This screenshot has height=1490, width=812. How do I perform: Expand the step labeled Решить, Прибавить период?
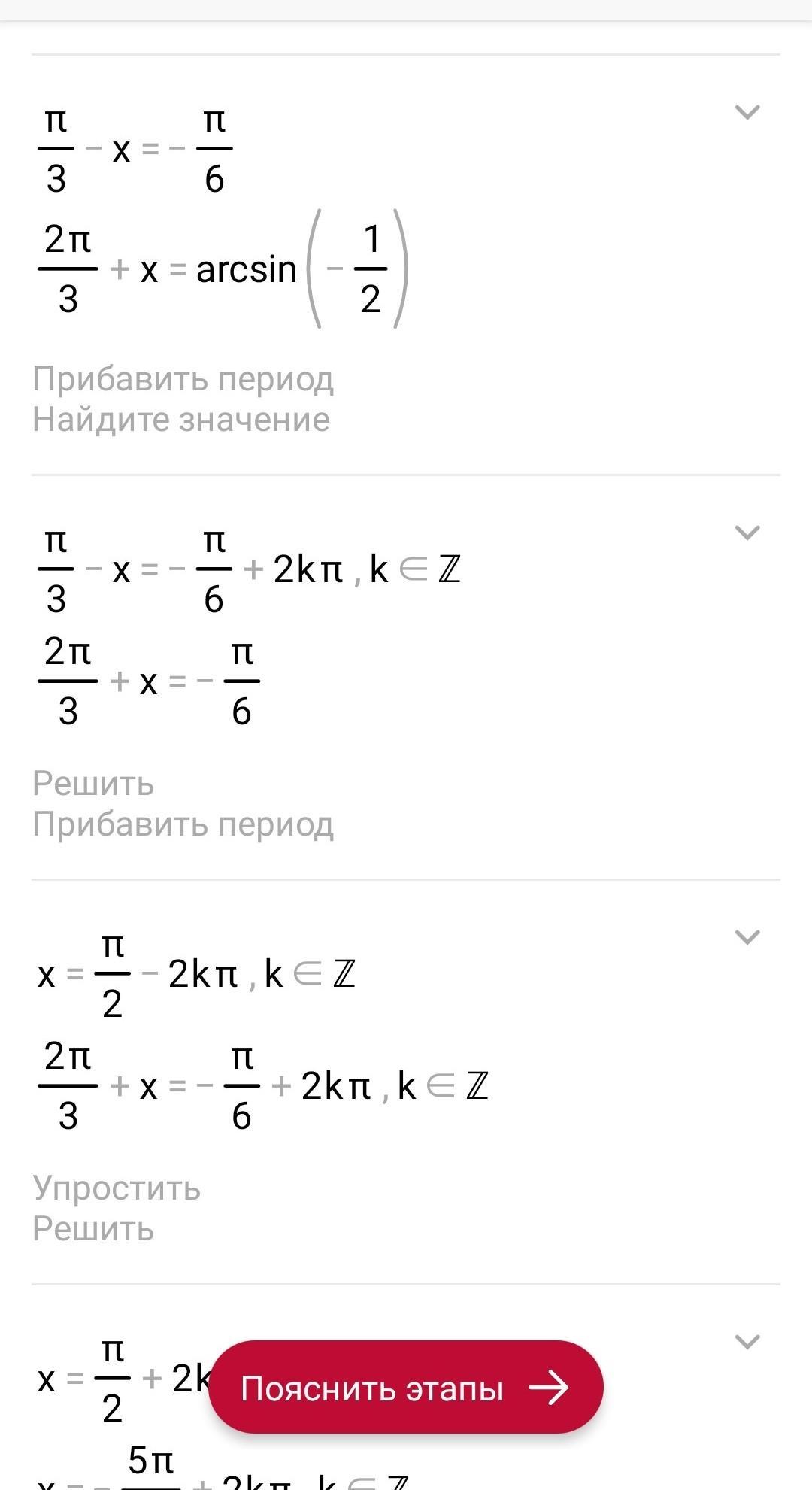(747, 533)
